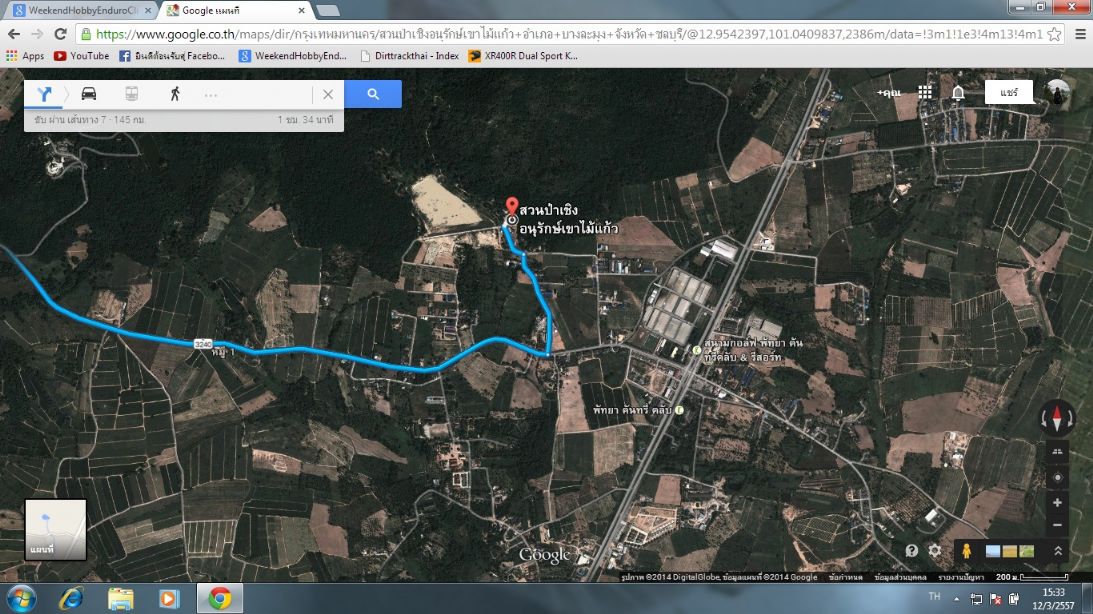Expand the imagery strip with the double chevron
This screenshot has width=1093, height=614.
point(1058,550)
